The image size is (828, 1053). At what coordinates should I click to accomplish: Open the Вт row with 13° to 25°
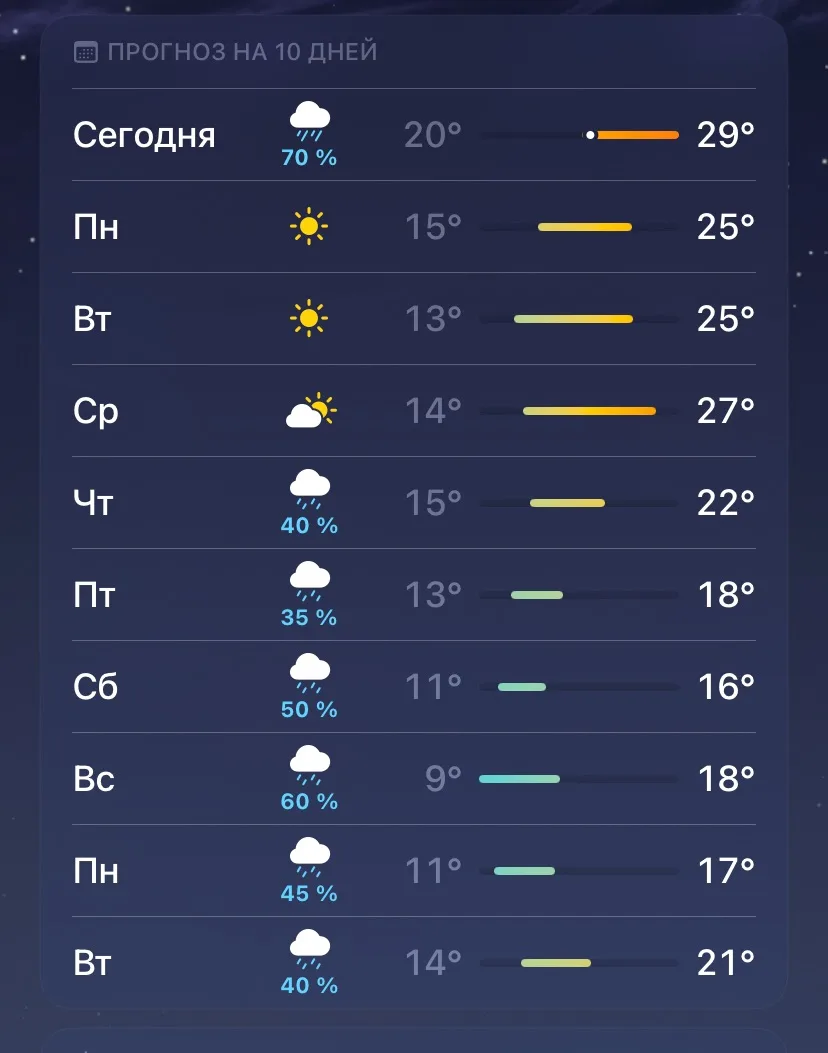point(414,319)
